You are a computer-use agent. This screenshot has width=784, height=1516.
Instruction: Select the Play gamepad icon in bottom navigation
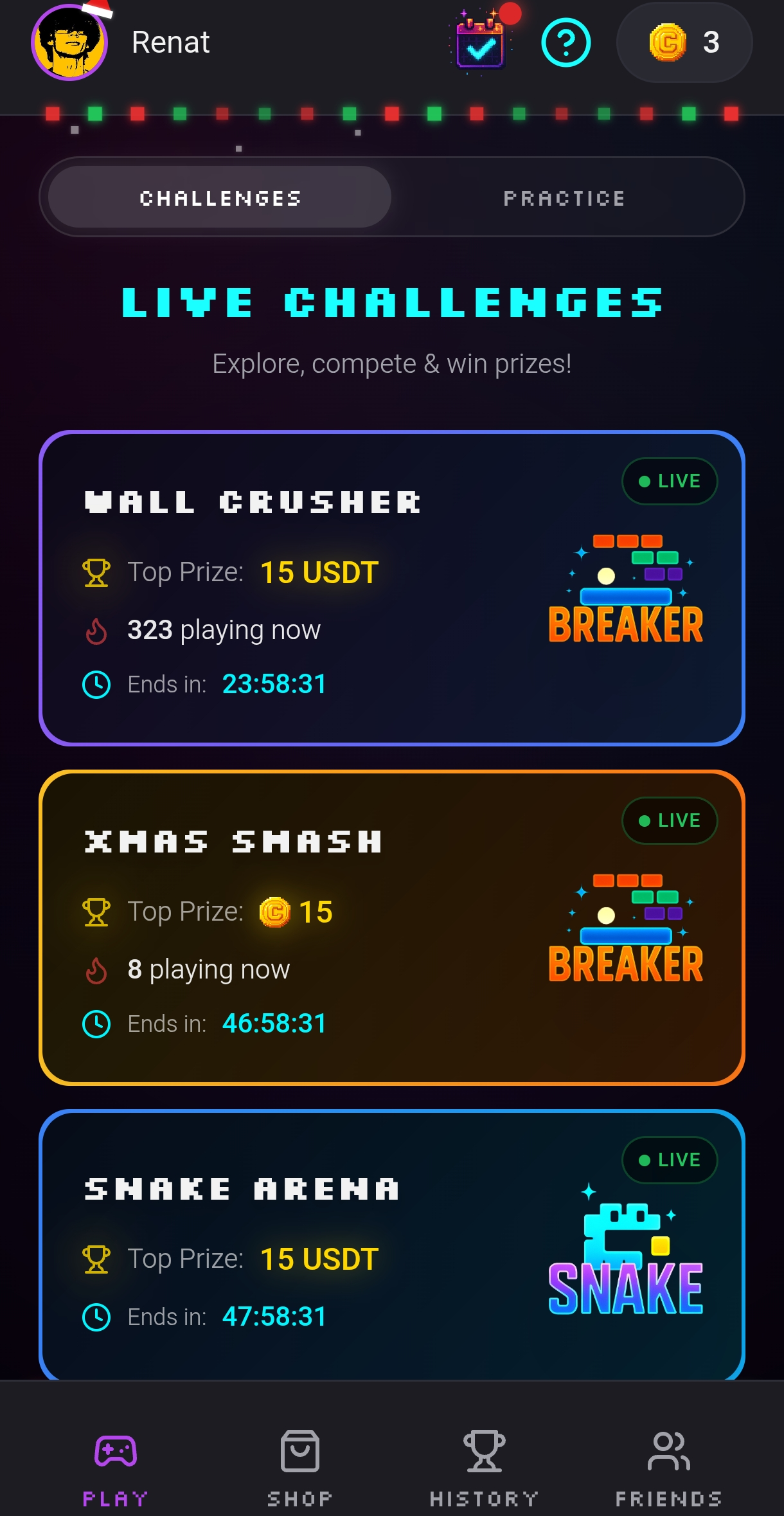pyautogui.click(x=114, y=1453)
